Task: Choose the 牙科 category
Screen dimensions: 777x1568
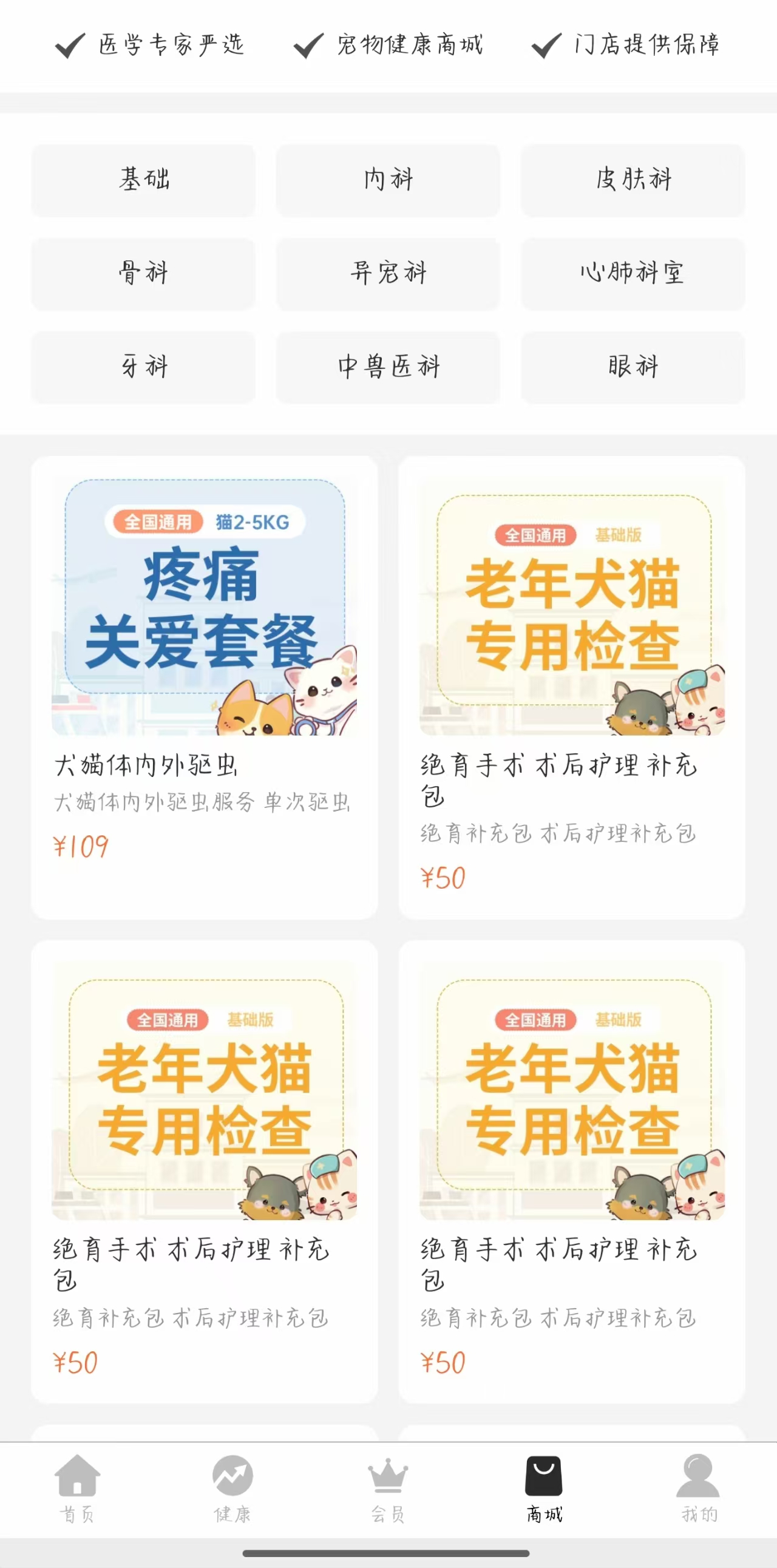Action: click(x=144, y=367)
